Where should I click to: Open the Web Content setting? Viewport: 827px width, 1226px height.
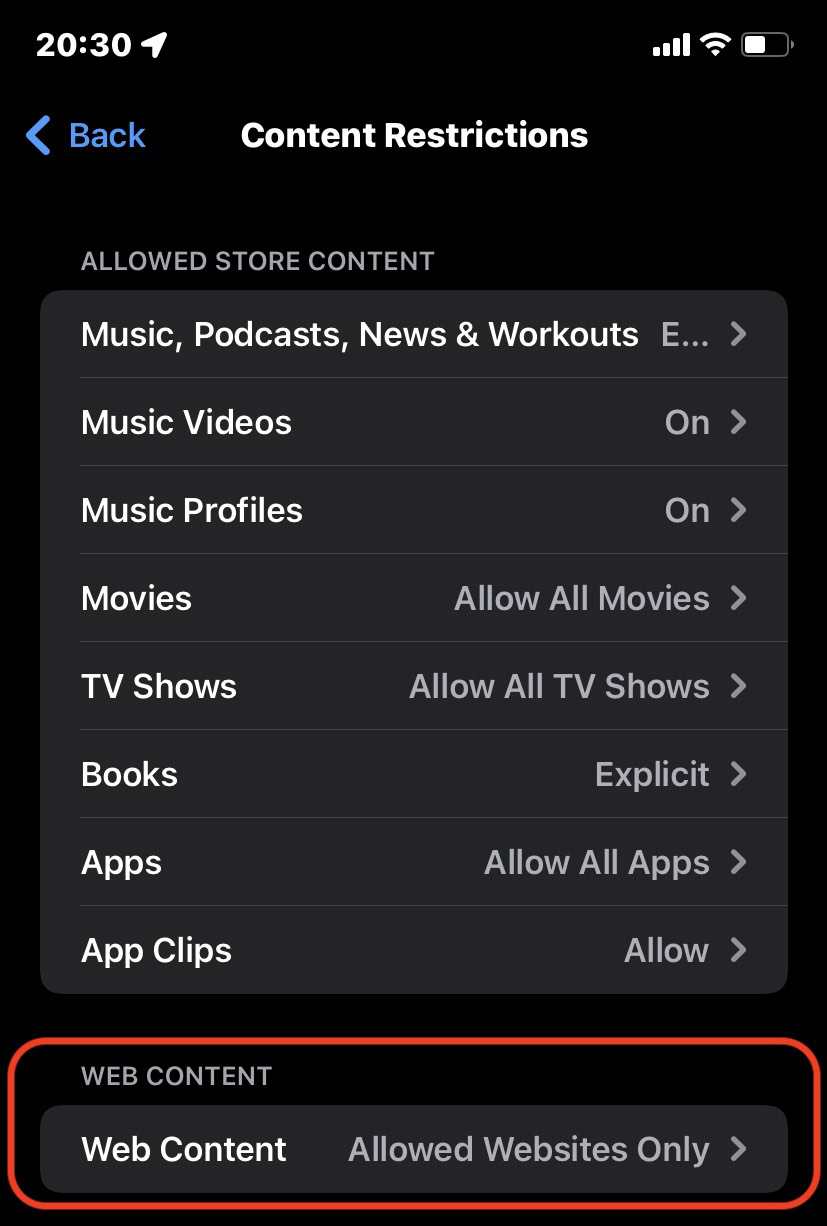click(x=413, y=1149)
